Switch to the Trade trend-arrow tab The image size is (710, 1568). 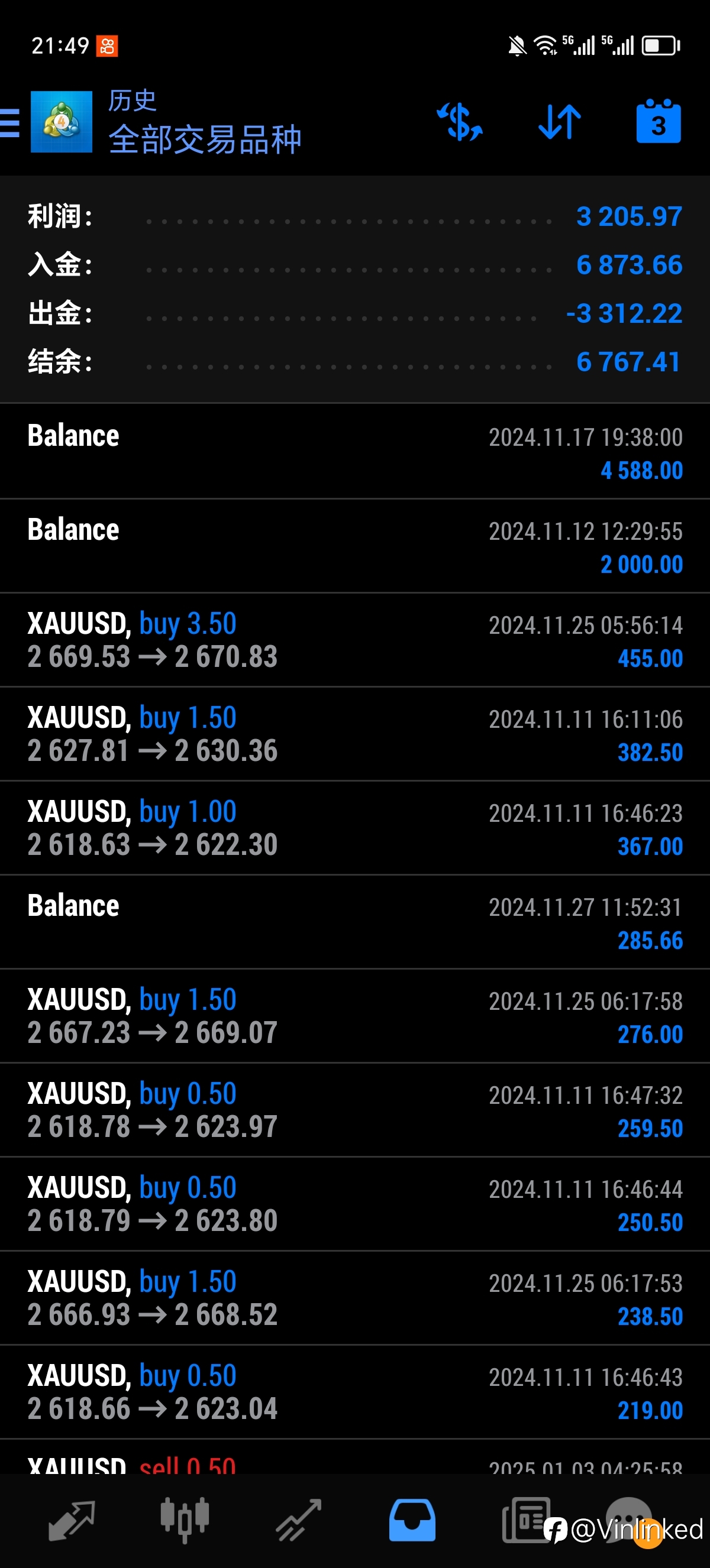(x=298, y=1520)
